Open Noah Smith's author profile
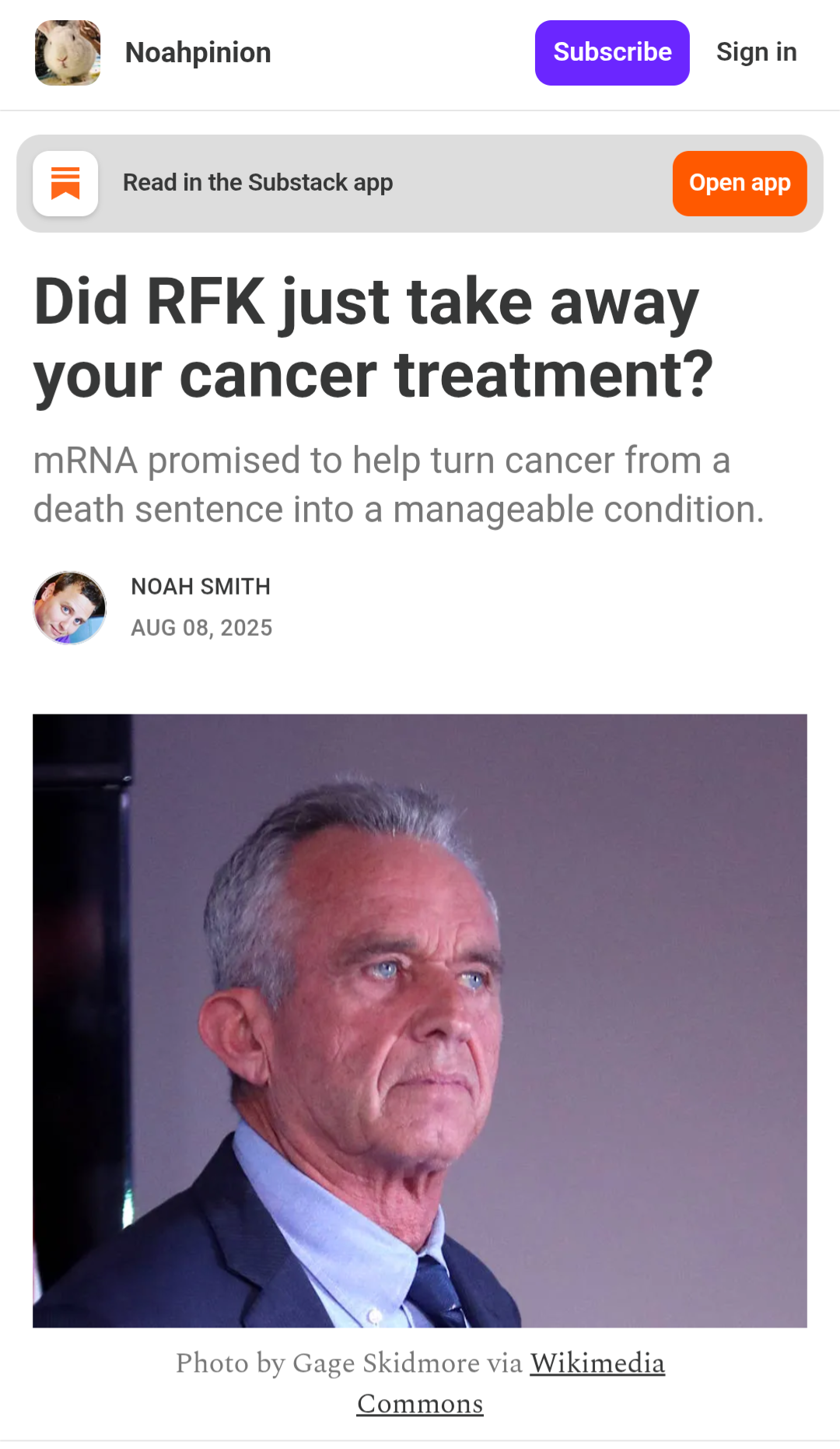Viewport: 840px width, 1449px height. tap(201, 587)
